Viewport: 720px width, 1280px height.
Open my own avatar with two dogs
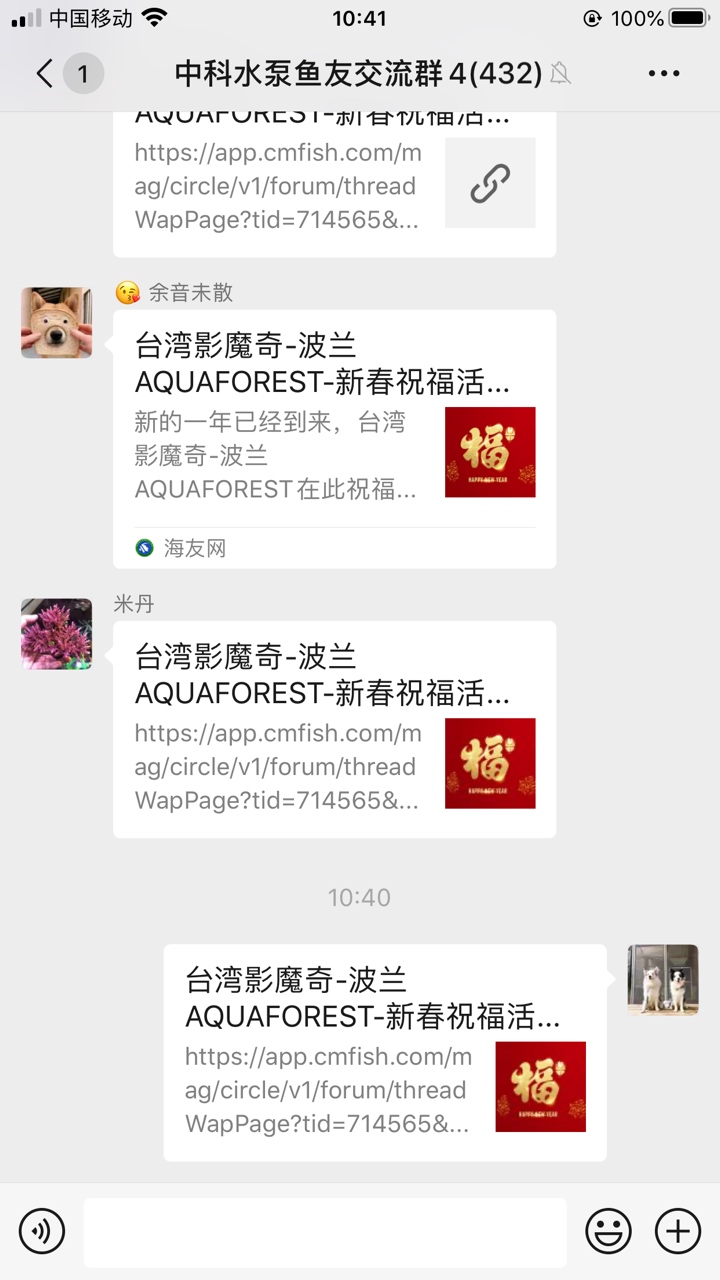click(663, 980)
